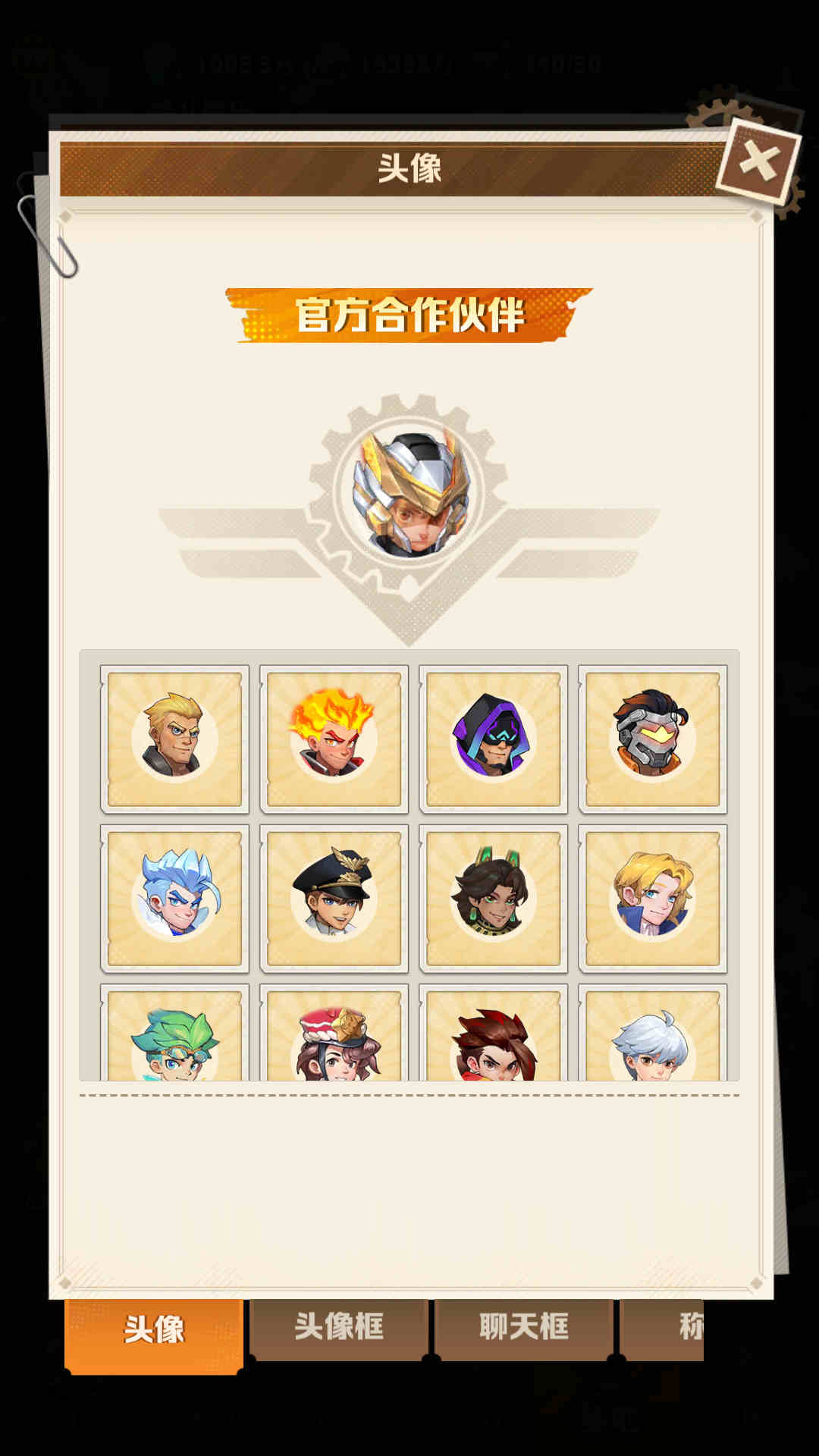This screenshot has height=1456, width=819.
Task: Choose the avatar wearing a red hat
Action: tap(334, 1039)
